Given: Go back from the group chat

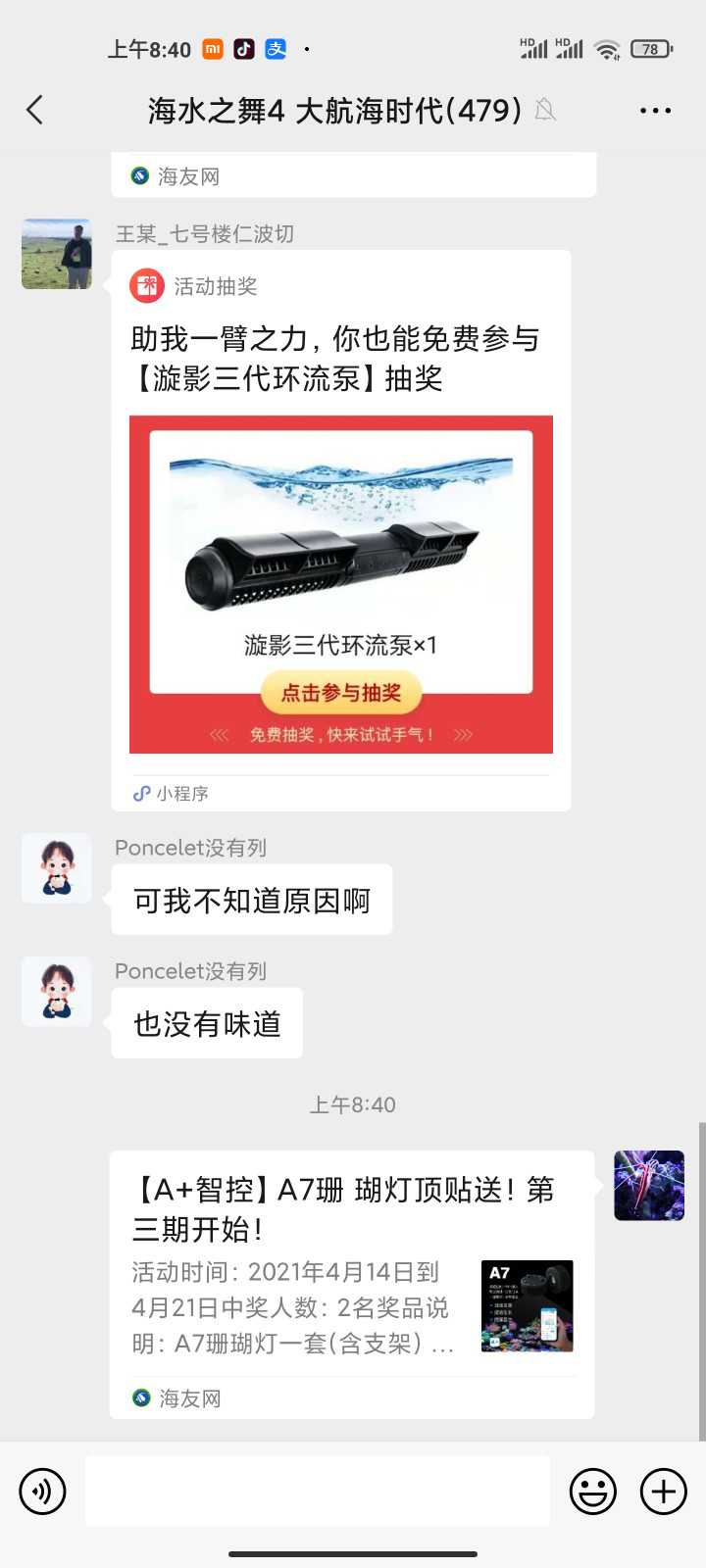Looking at the screenshot, I should pos(35,110).
